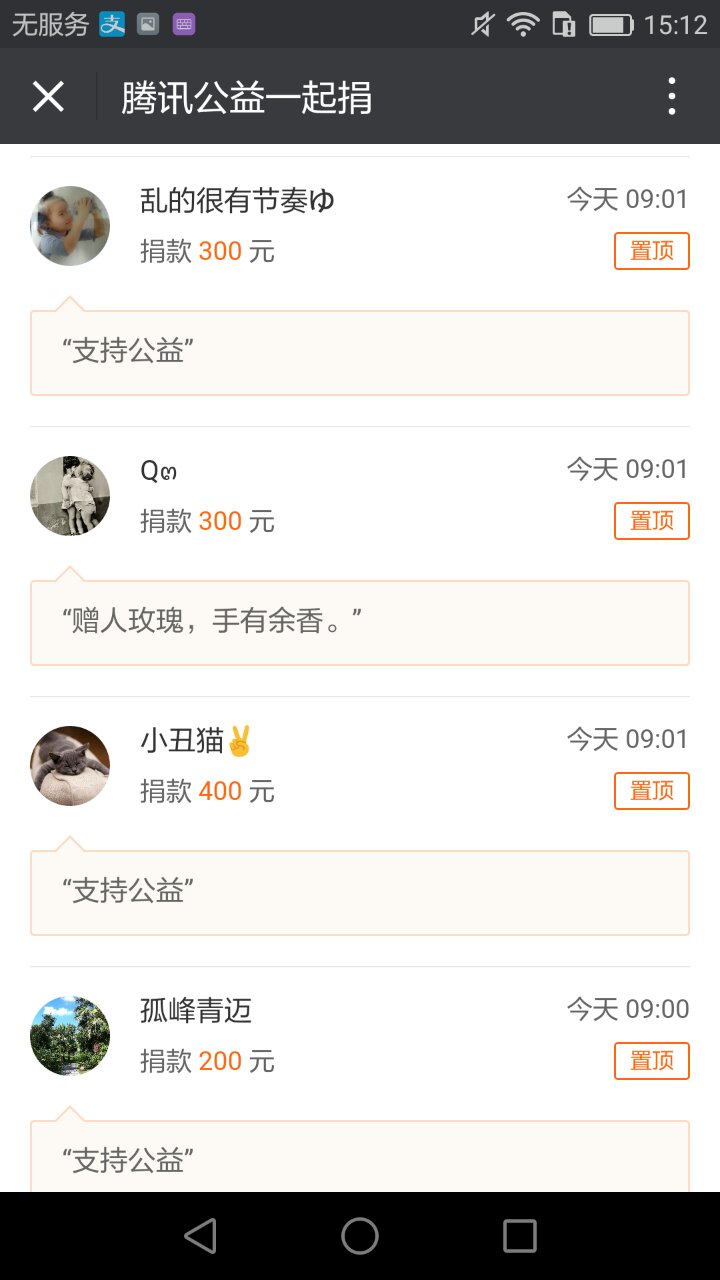Go back with the system back button
The width and height of the screenshot is (720, 1280).
click(201, 1236)
